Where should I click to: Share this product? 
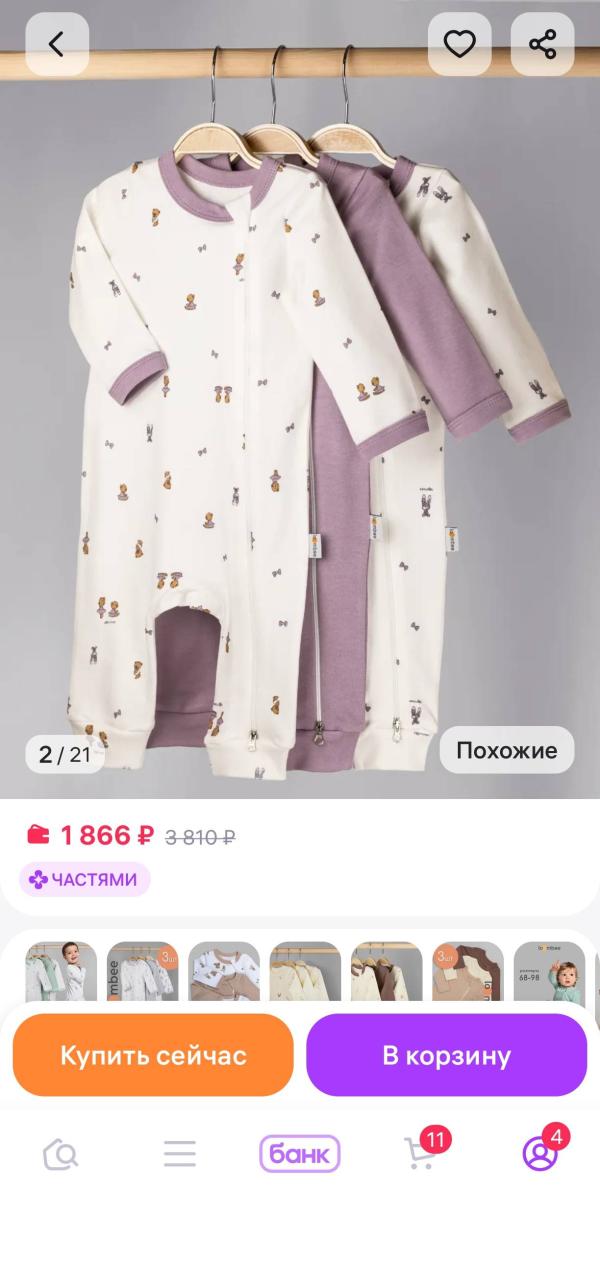(542, 44)
